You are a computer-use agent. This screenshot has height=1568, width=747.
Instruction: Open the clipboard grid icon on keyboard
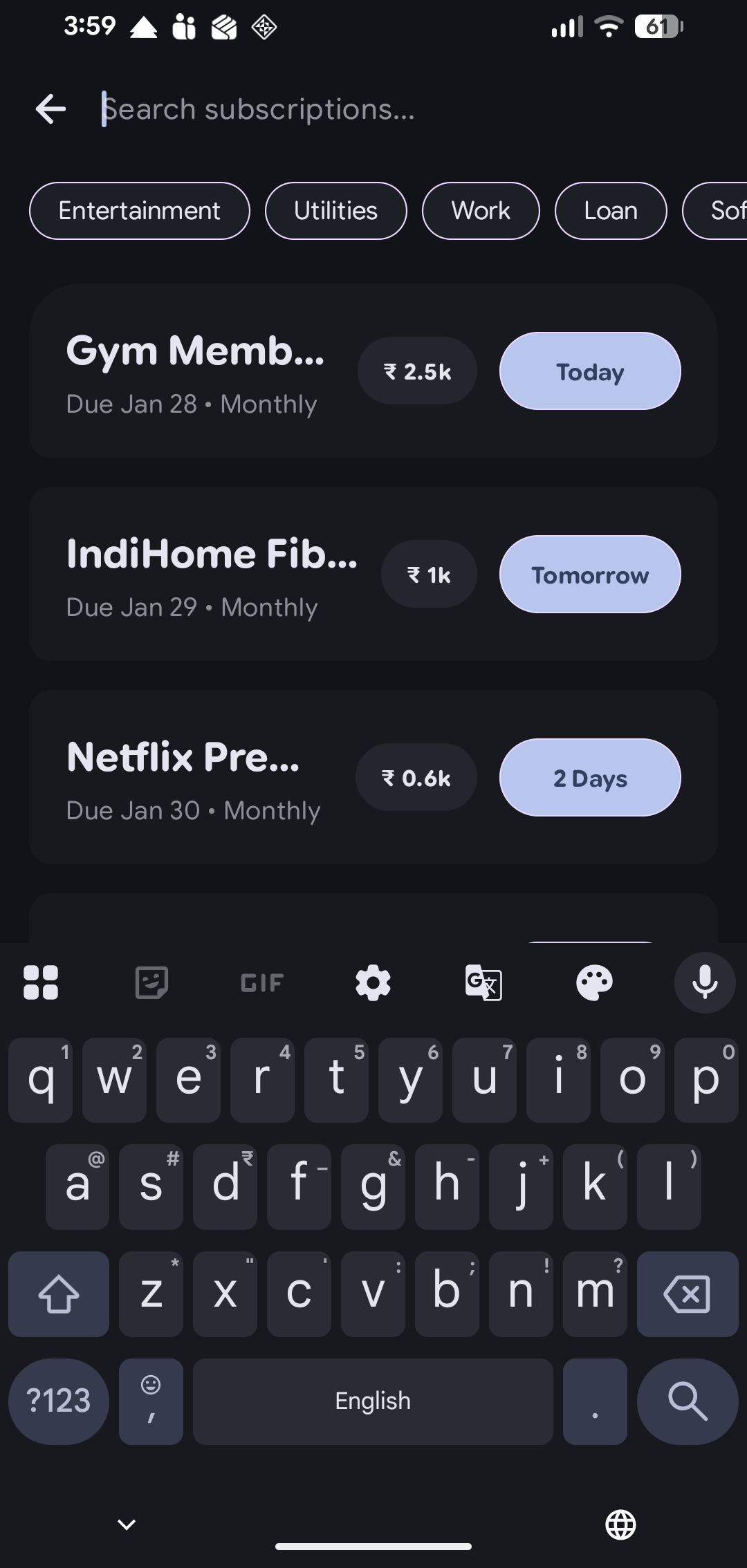click(x=41, y=982)
